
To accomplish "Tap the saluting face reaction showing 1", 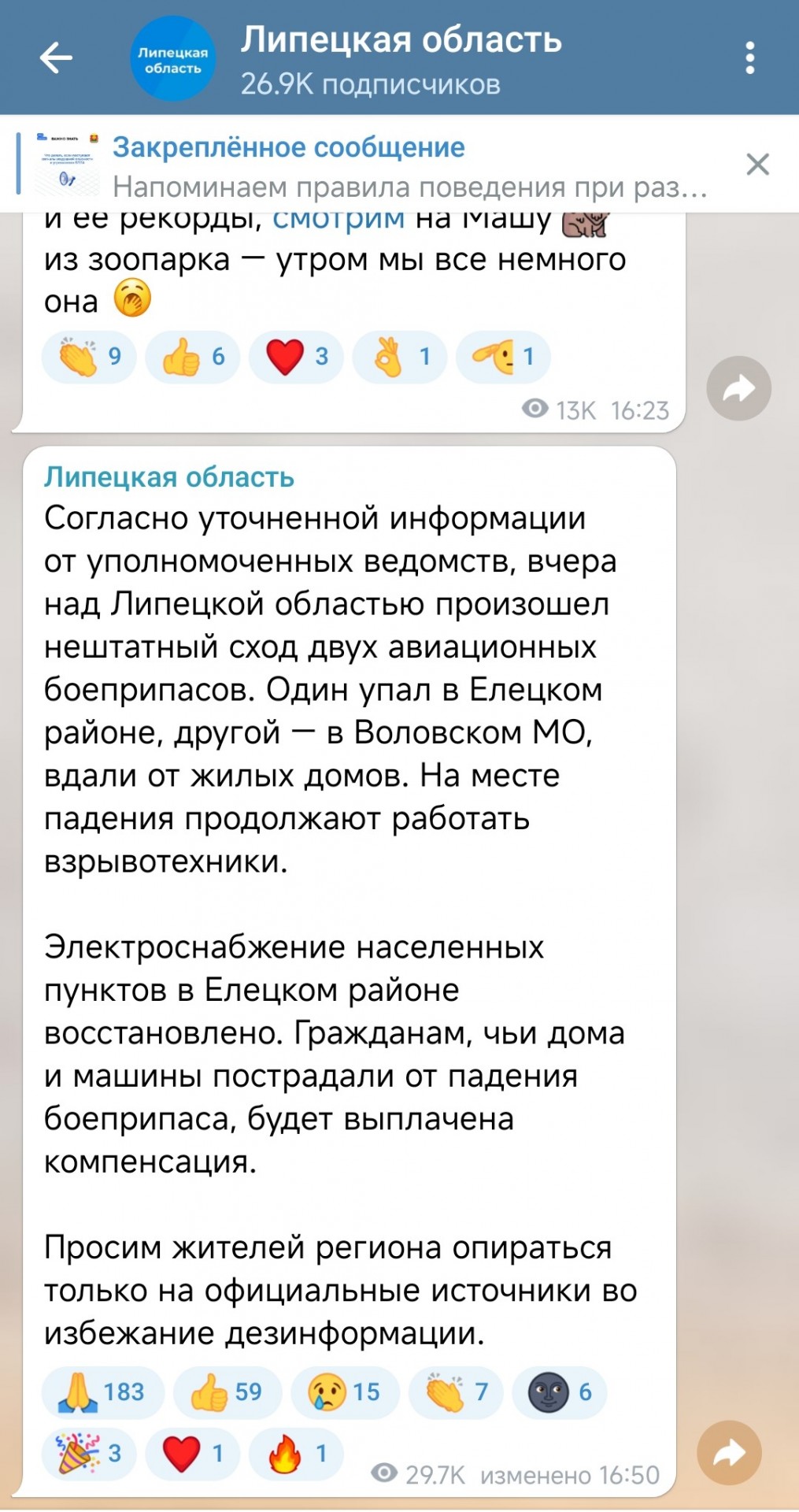I will [503, 357].
